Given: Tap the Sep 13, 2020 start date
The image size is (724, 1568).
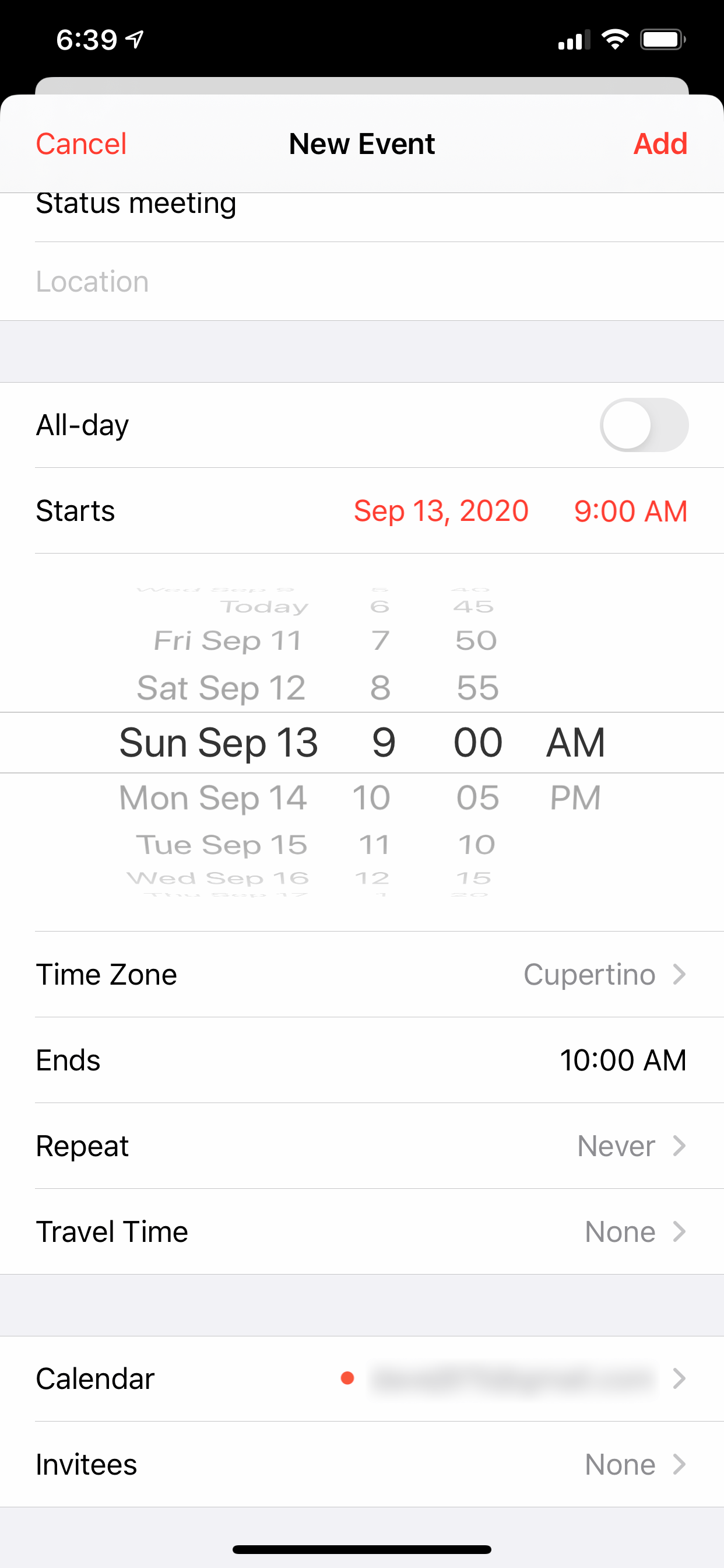Looking at the screenshot, I should click(441, 510).
